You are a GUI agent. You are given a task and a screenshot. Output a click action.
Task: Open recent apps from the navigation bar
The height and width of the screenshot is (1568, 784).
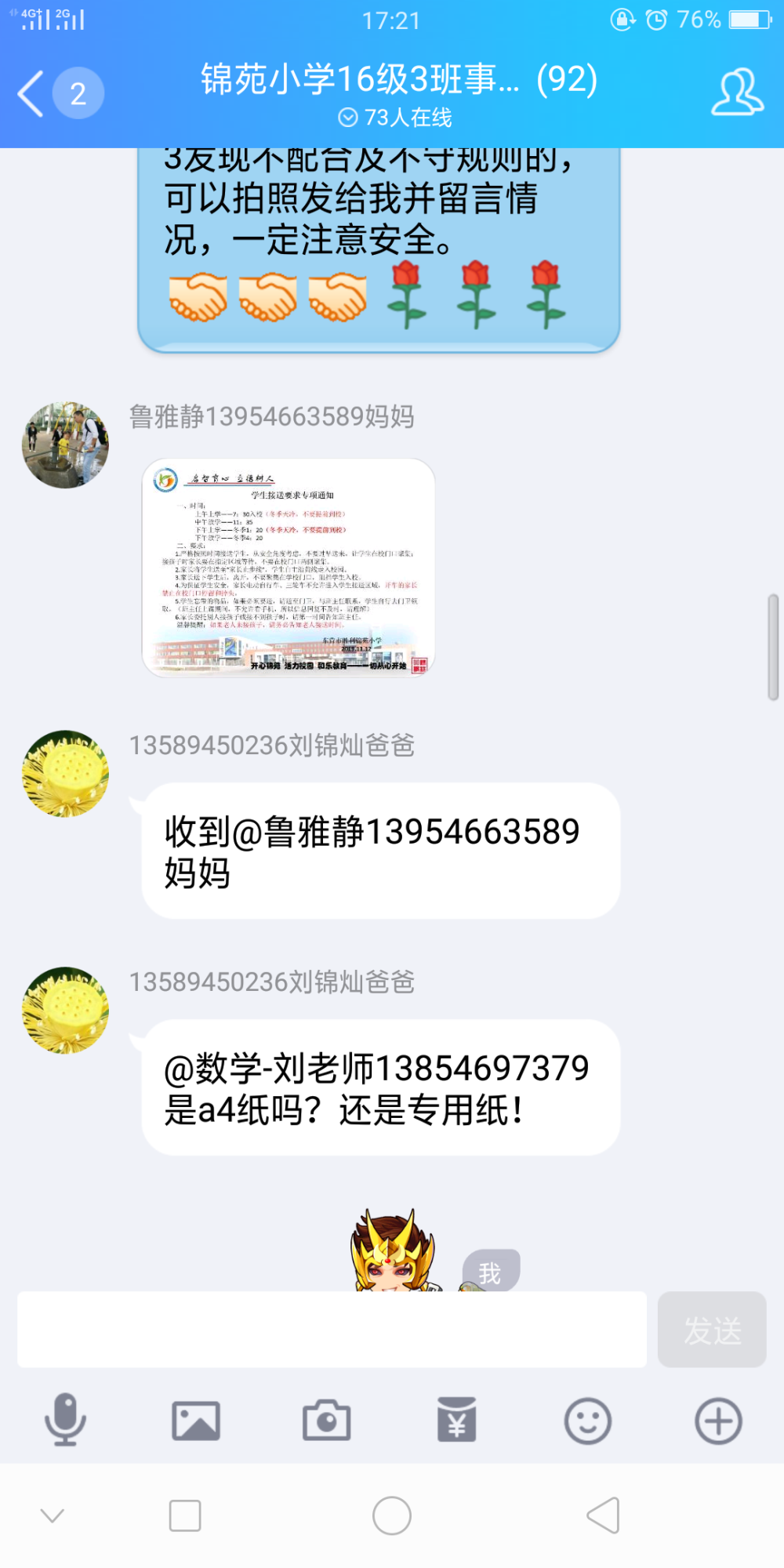pos(185,1515)
